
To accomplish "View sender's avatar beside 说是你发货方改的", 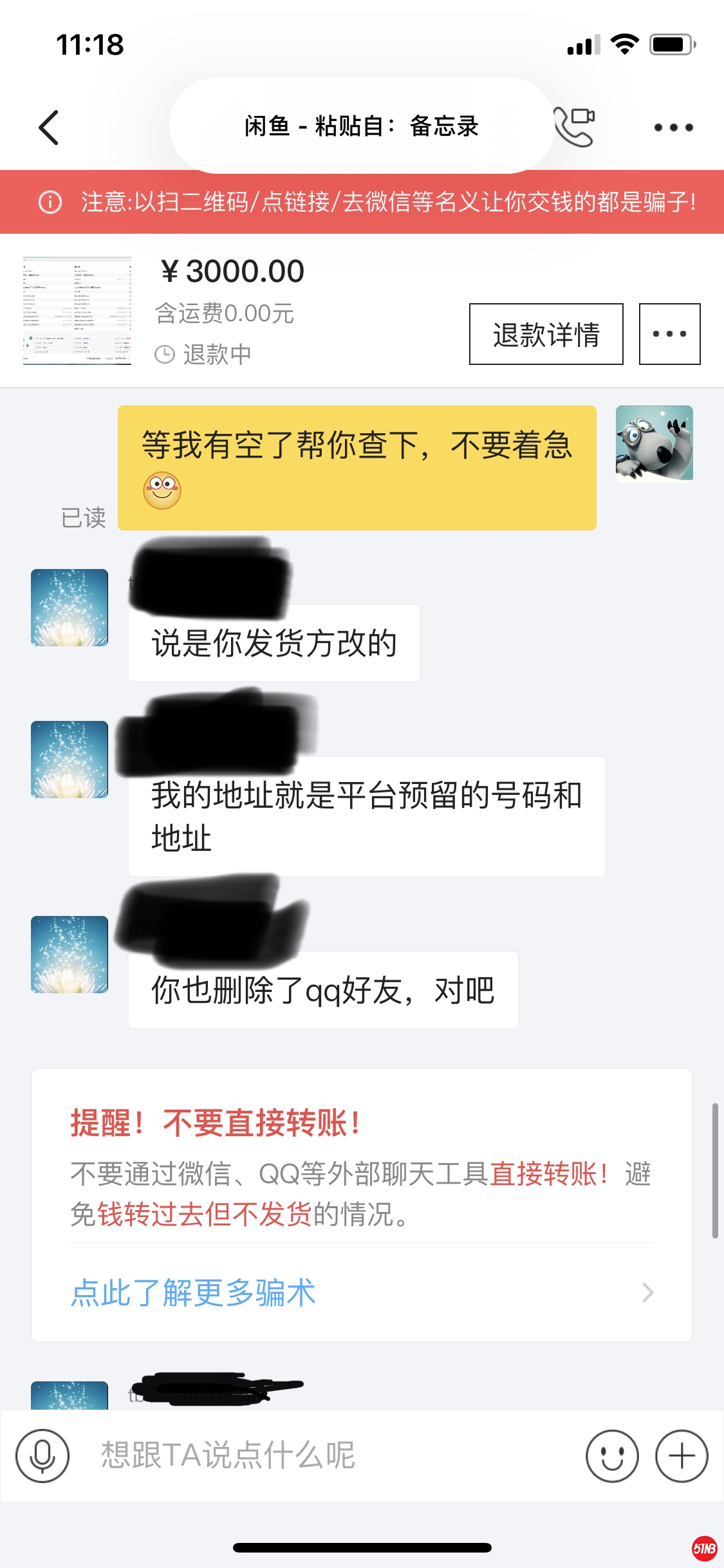I will 70,608.
